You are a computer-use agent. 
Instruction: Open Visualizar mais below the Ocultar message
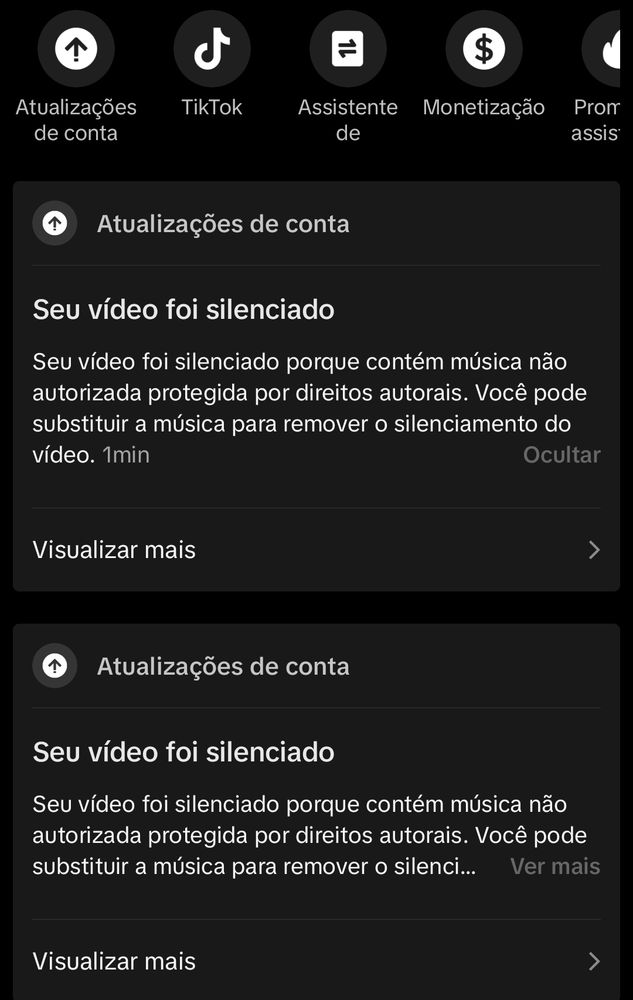pyautogui.click(x=316, y=550)
